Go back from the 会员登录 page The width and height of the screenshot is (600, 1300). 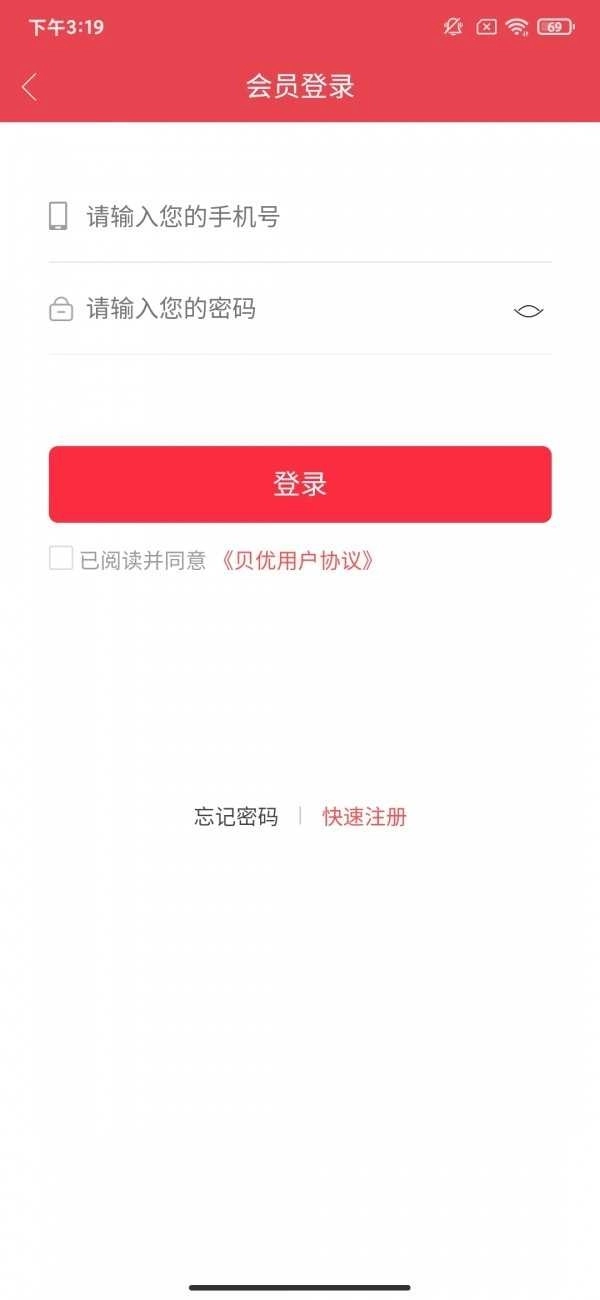(29, 87)
